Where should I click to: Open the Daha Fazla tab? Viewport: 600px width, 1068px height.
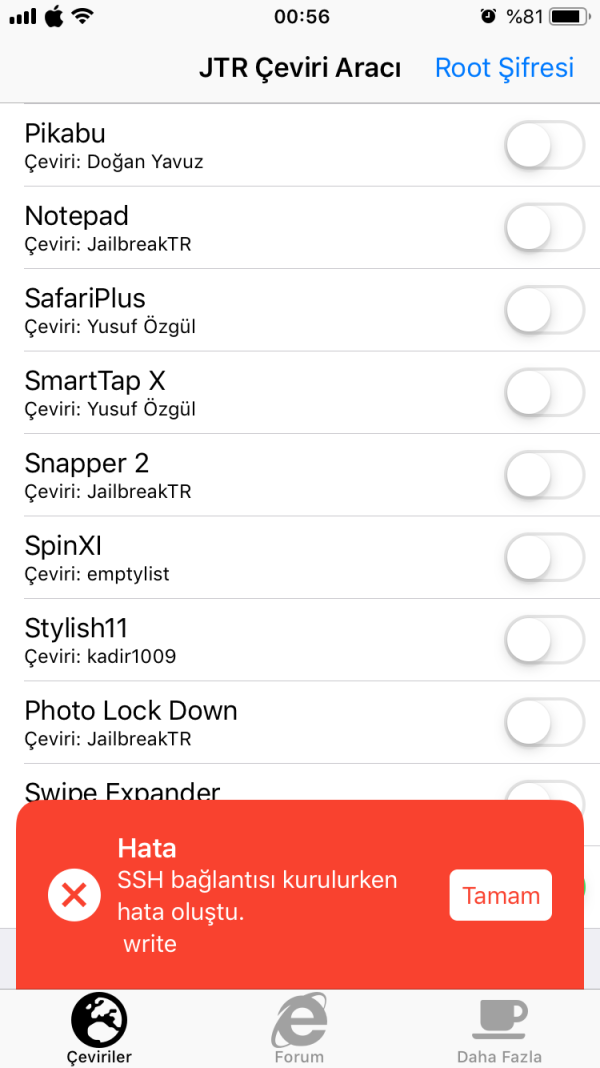tap(498, 1027)
